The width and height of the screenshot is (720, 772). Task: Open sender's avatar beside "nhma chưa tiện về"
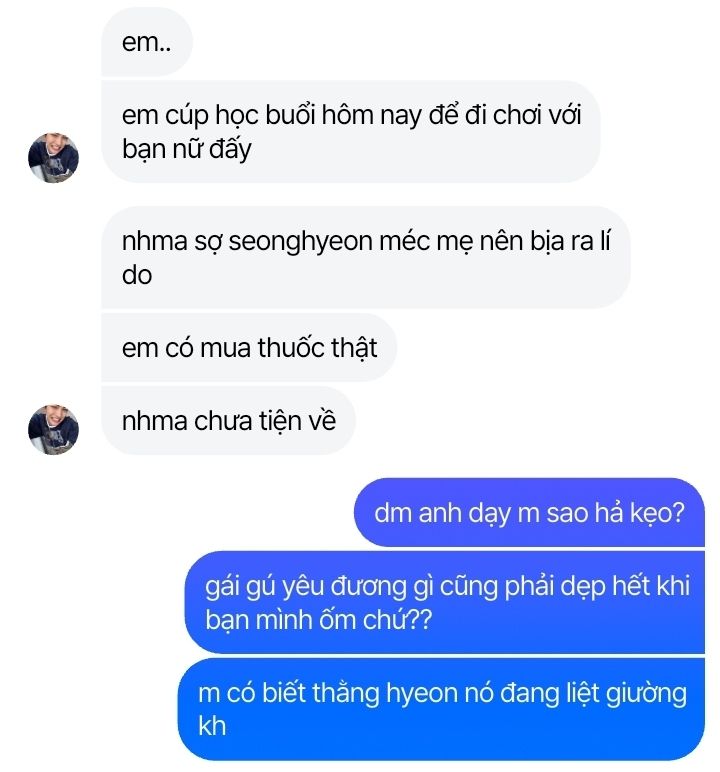tap(53, 430)
